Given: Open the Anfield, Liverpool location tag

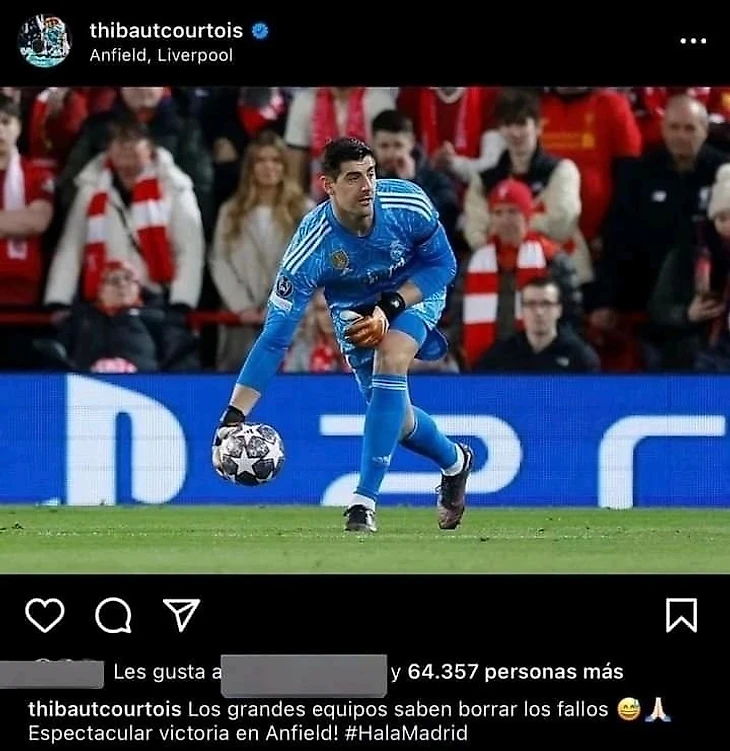Looking at the screenshot, I should tap(161, 56).
